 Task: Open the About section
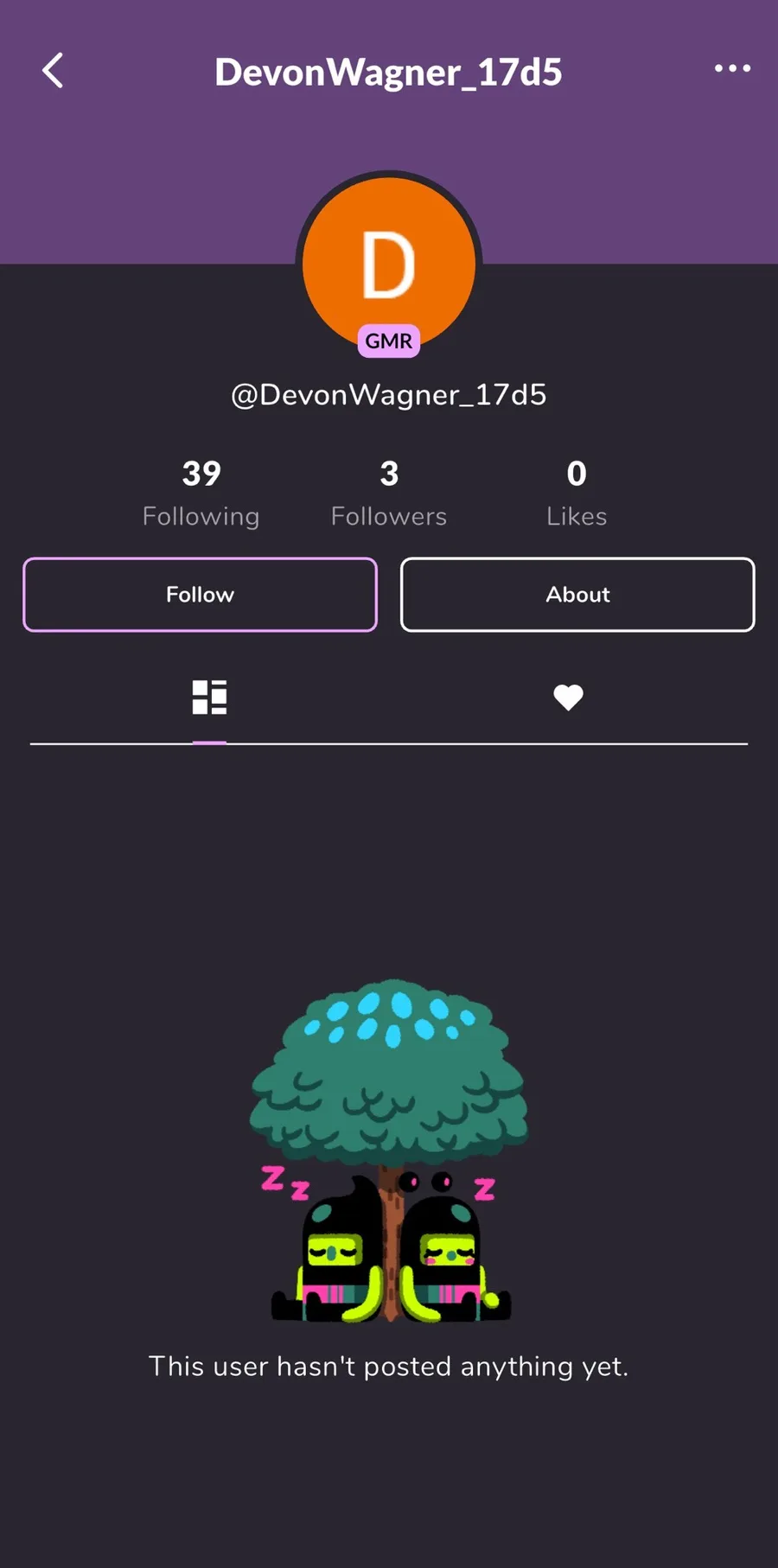(x=577, y=595)
